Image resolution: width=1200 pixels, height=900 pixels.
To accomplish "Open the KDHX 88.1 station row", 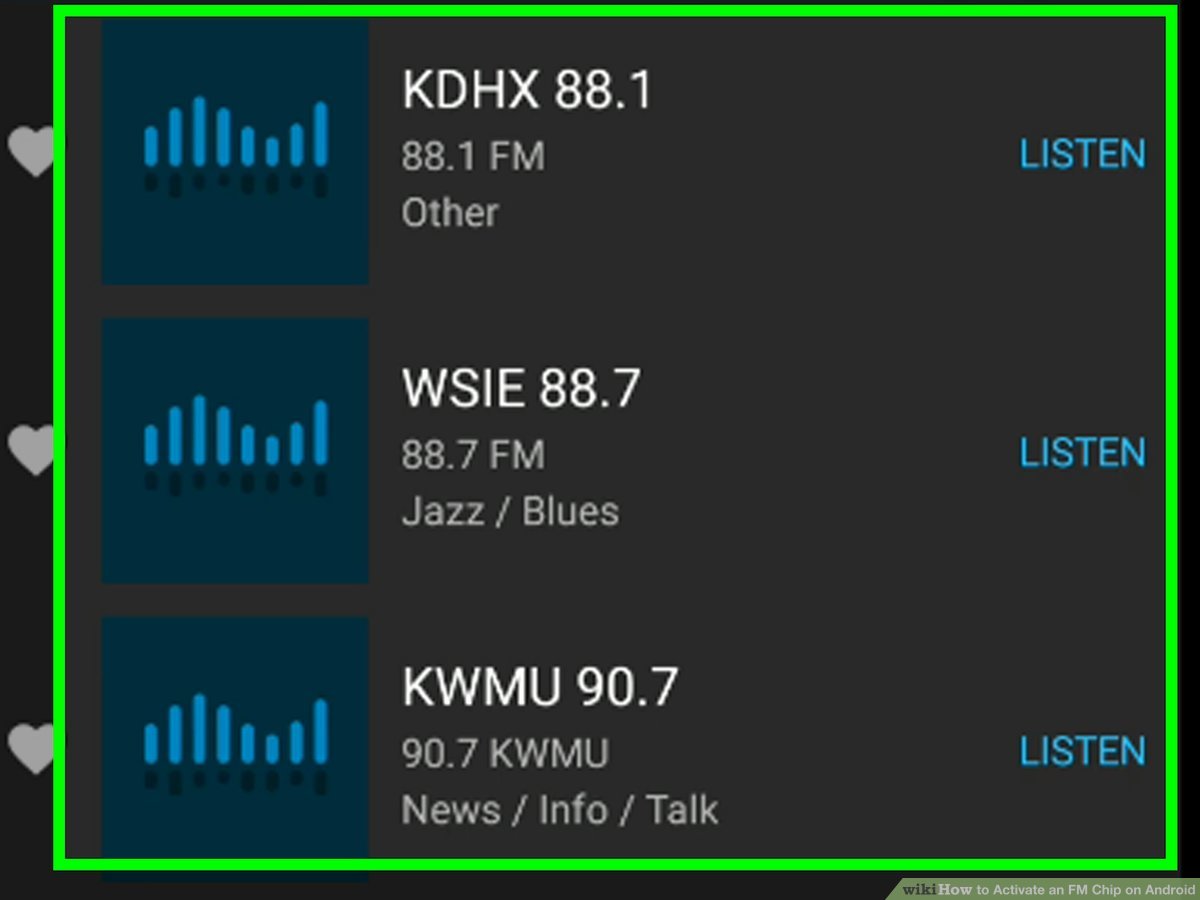I will [527, 91].
